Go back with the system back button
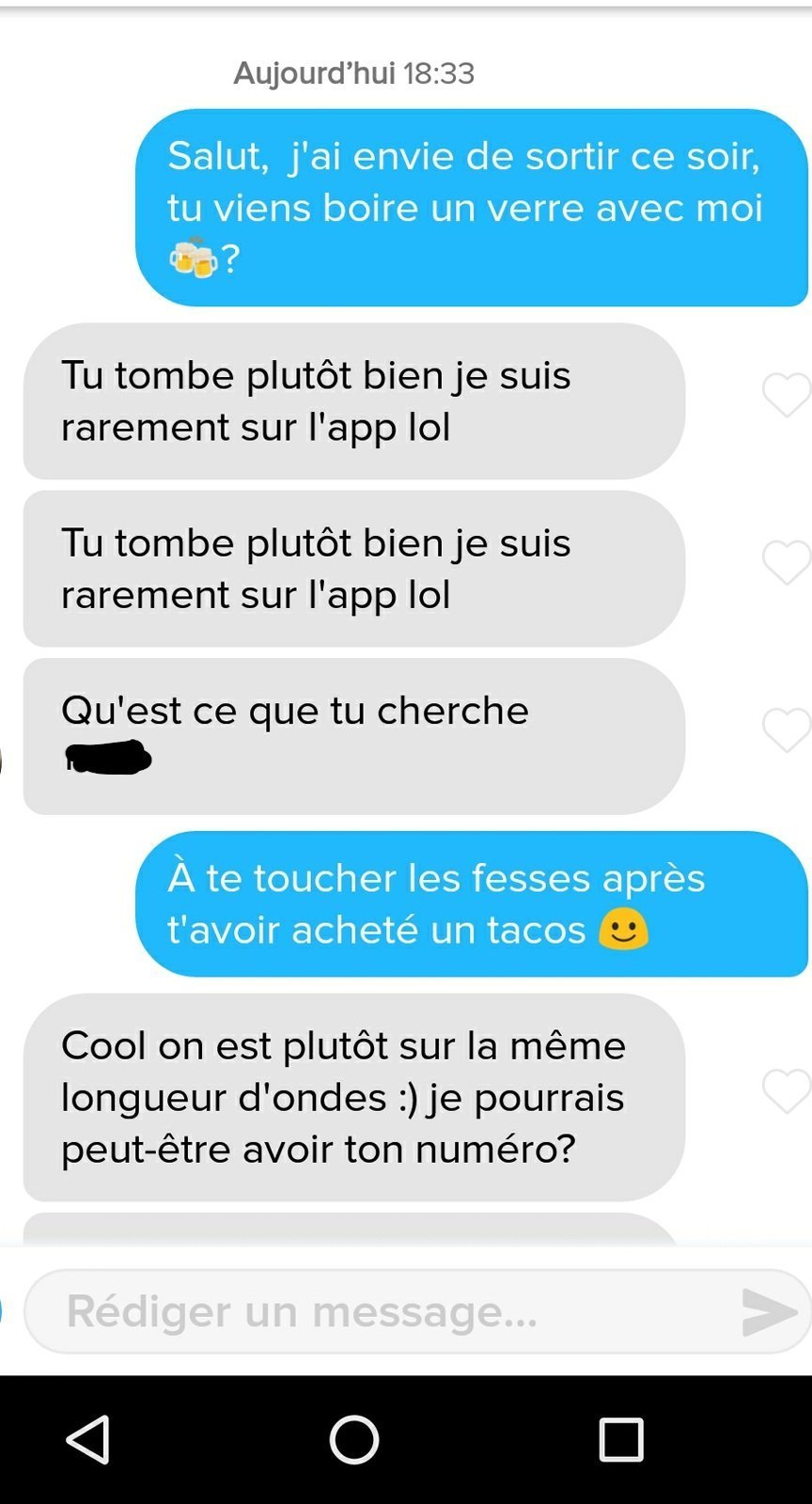Screen dimensions: 812x1504 click(x=89, y=1439)
